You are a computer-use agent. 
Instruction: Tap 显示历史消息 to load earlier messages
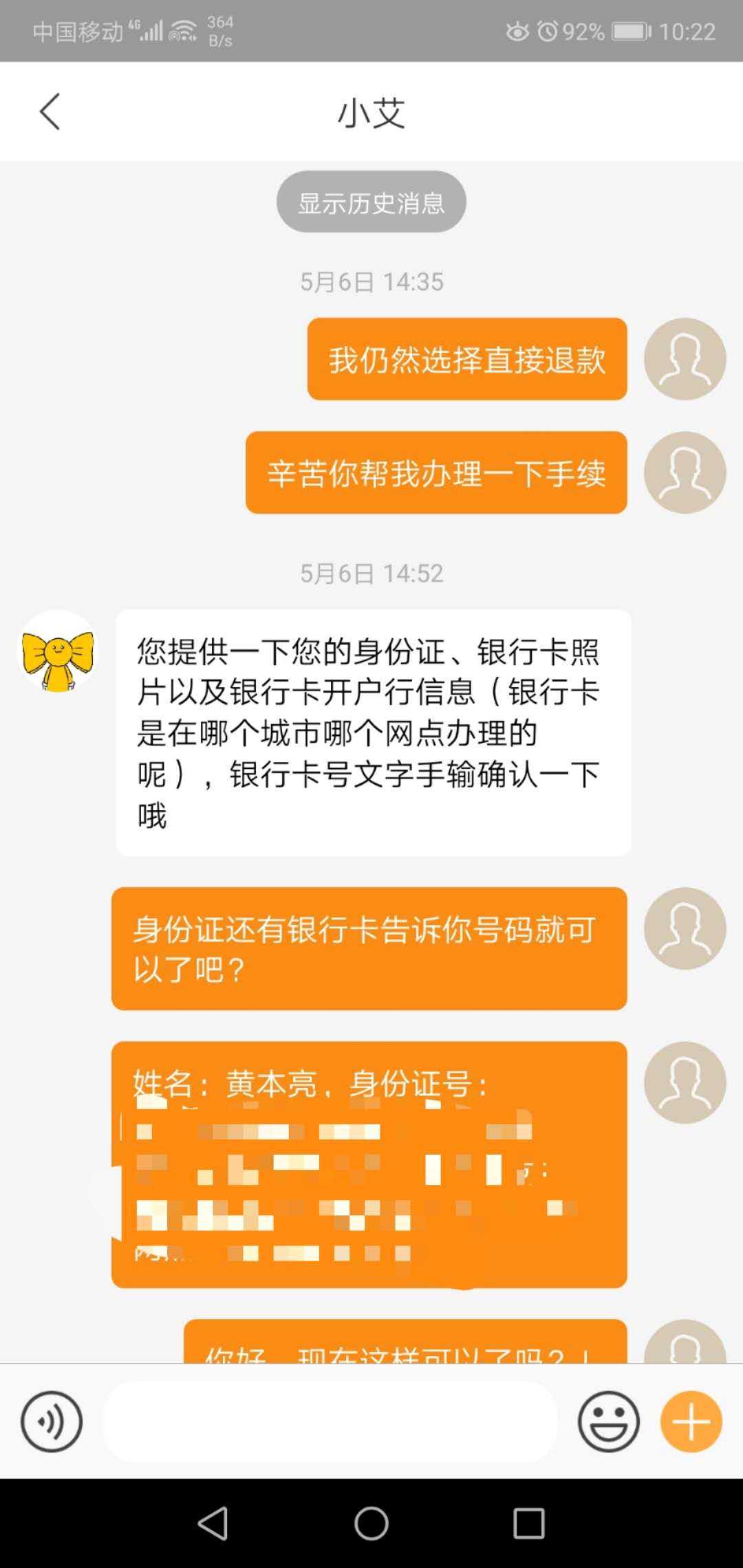click(x=371, y=202)
